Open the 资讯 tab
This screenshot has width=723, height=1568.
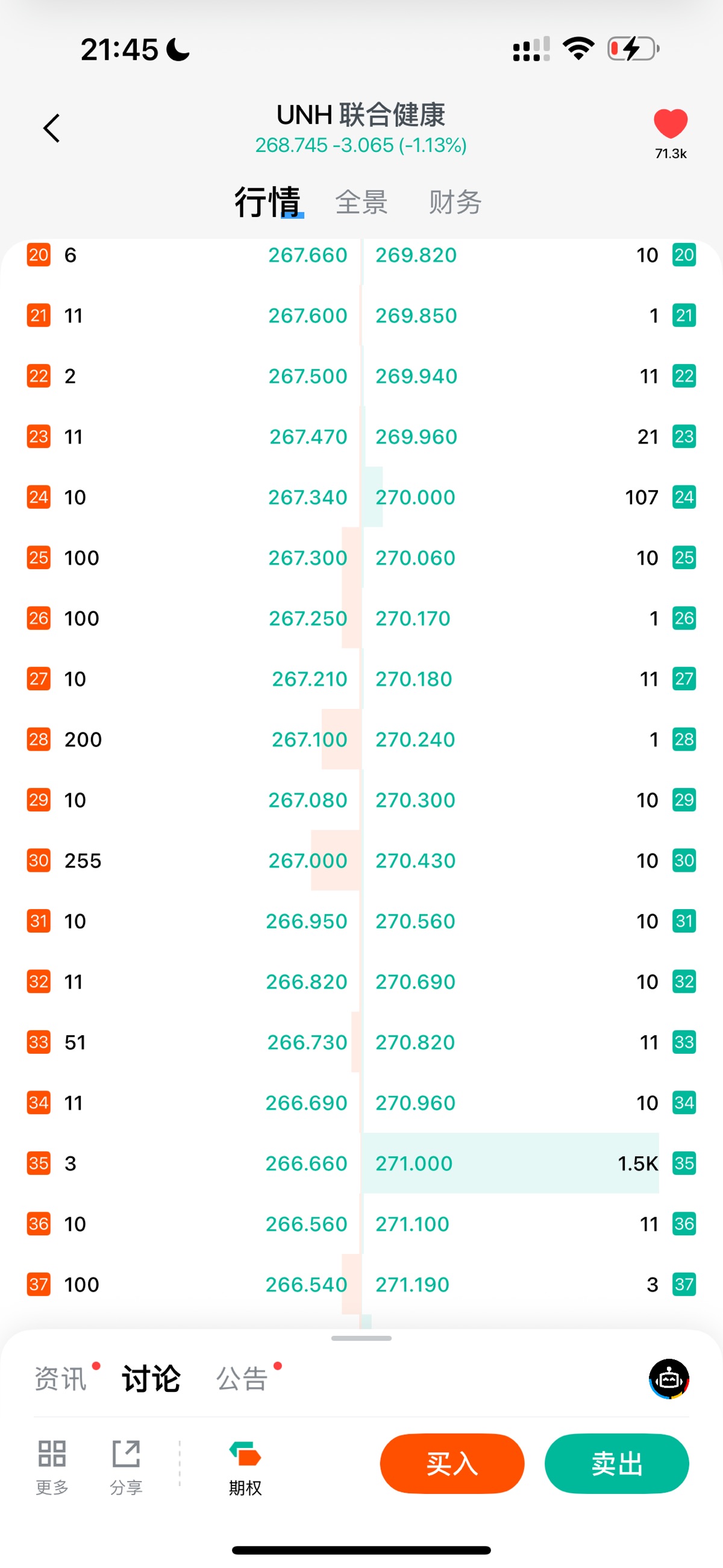pyautogui.click(x=60, y=1379)
